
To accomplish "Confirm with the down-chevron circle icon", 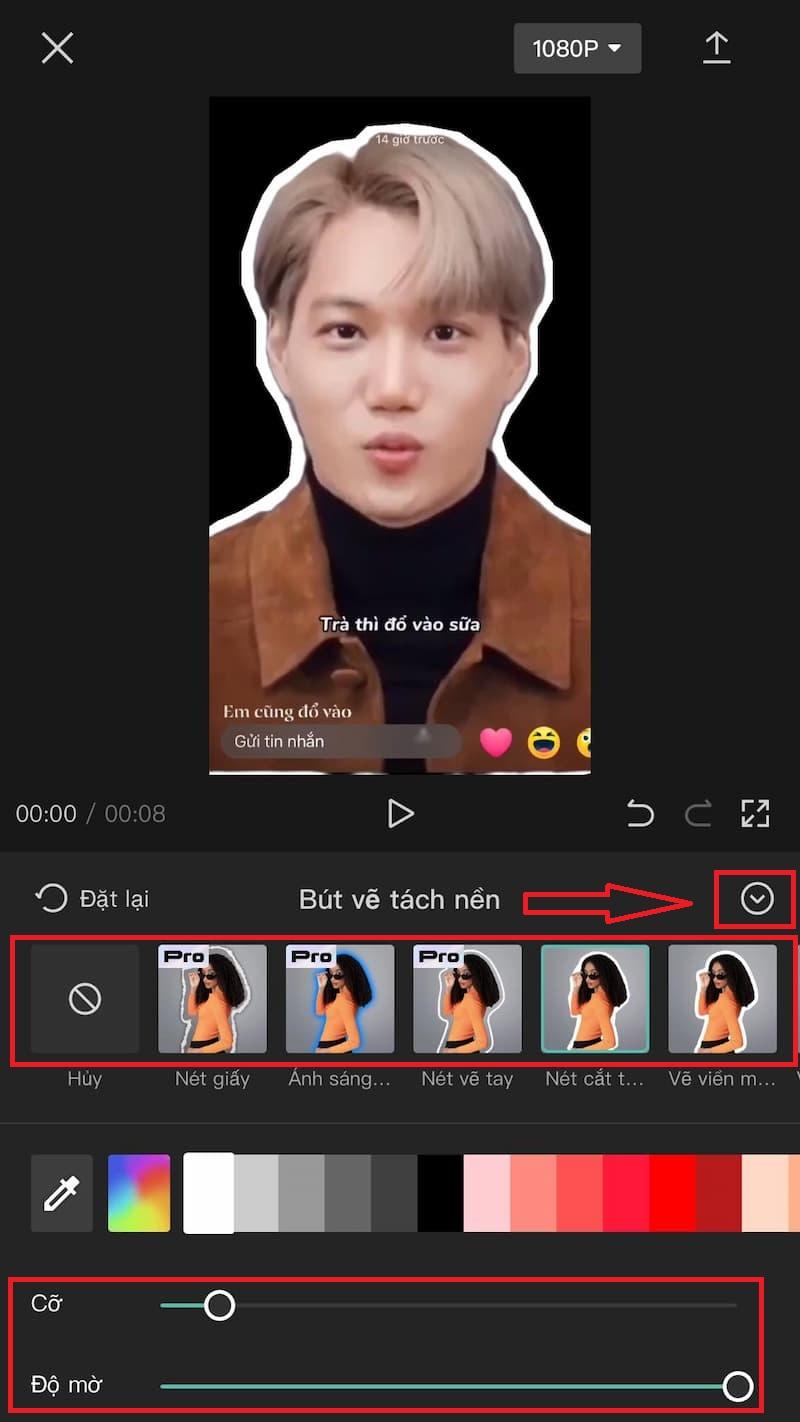I will 757,899.
